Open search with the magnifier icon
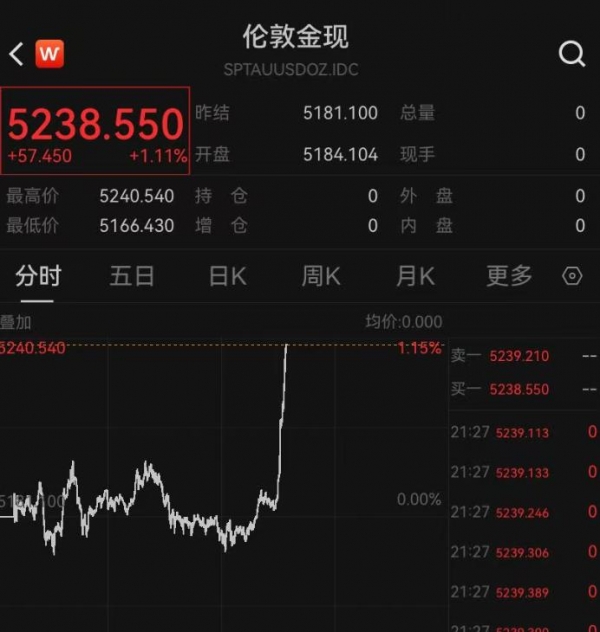The width and height of the screenshot is (600, 632). [x=571, y=54]
